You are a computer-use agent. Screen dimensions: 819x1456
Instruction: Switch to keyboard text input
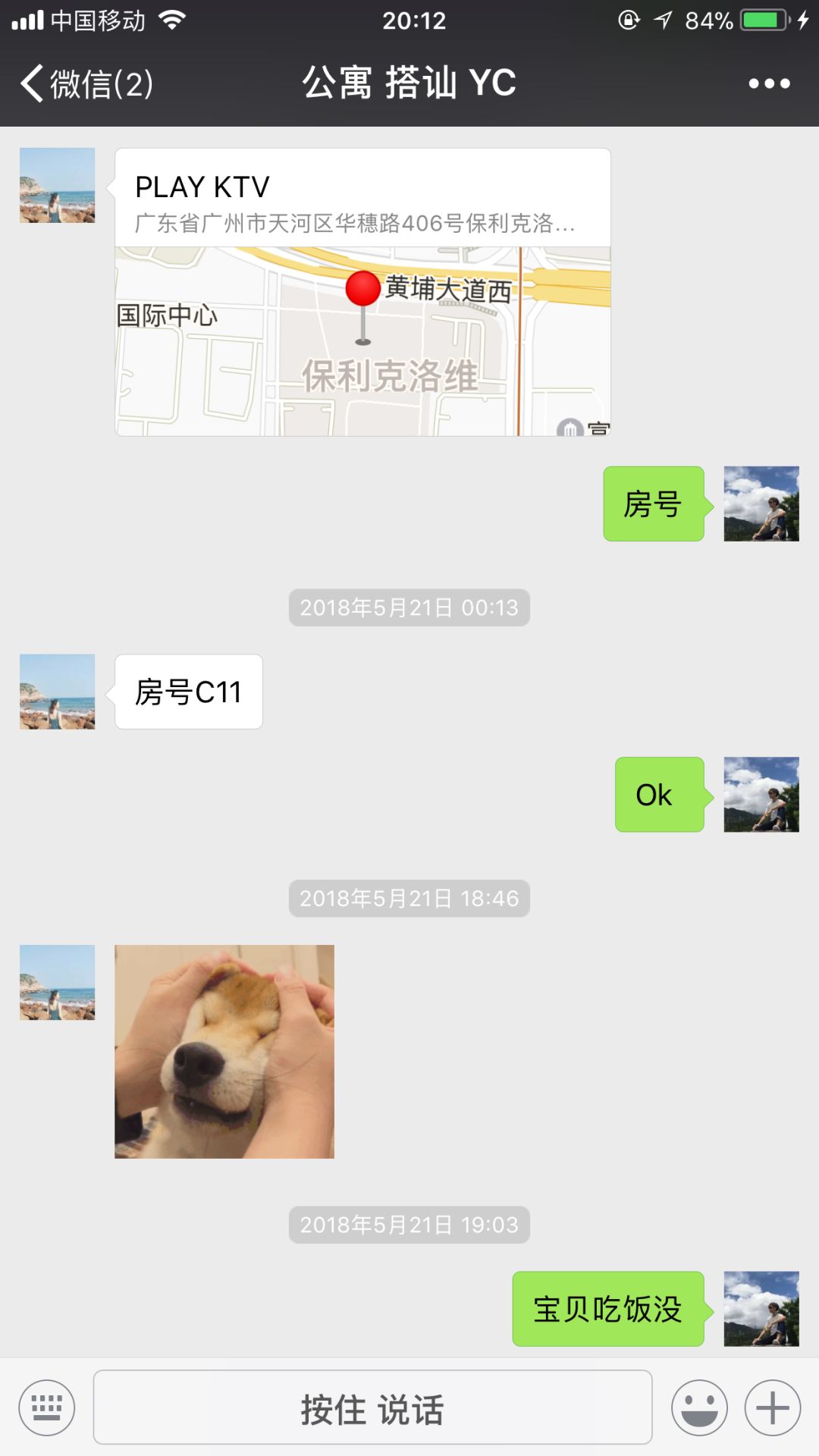pos(47,1408)
